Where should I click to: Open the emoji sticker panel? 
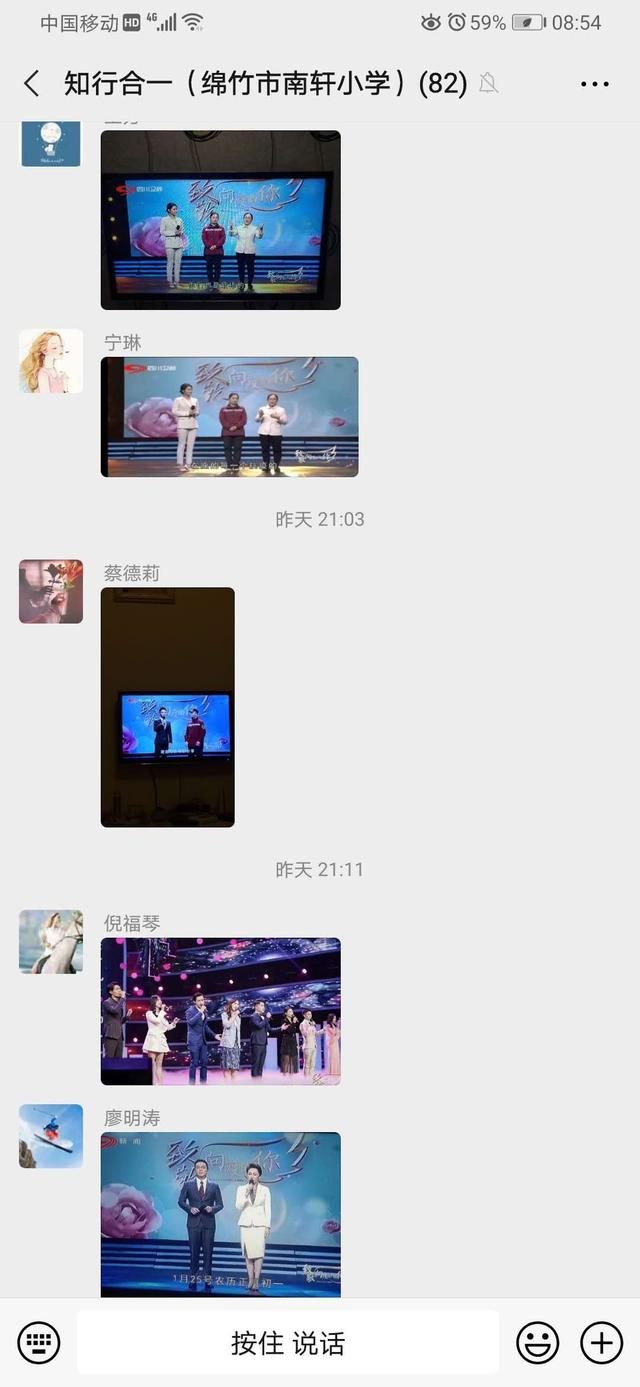tap(537, 1342)
